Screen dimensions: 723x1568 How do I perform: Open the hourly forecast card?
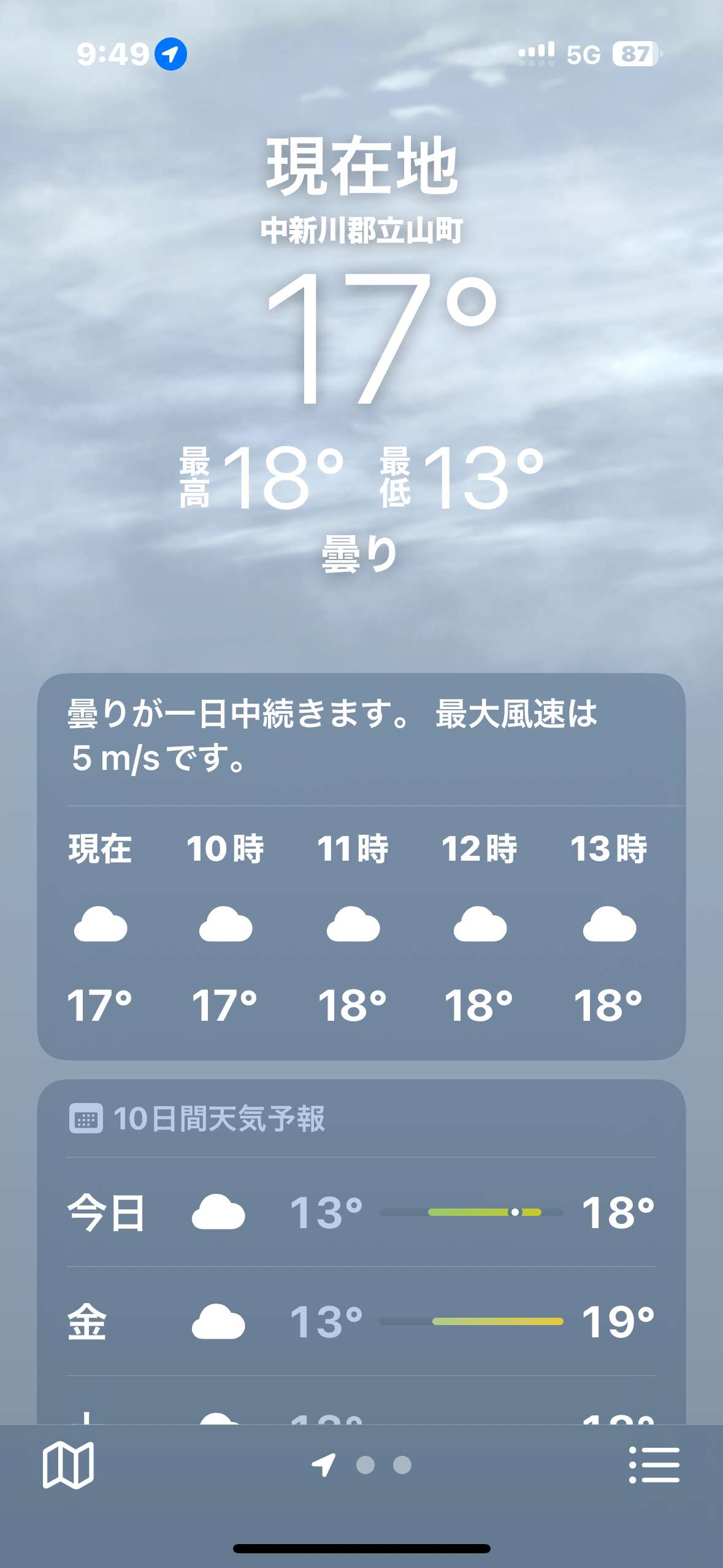pos(361,867)
